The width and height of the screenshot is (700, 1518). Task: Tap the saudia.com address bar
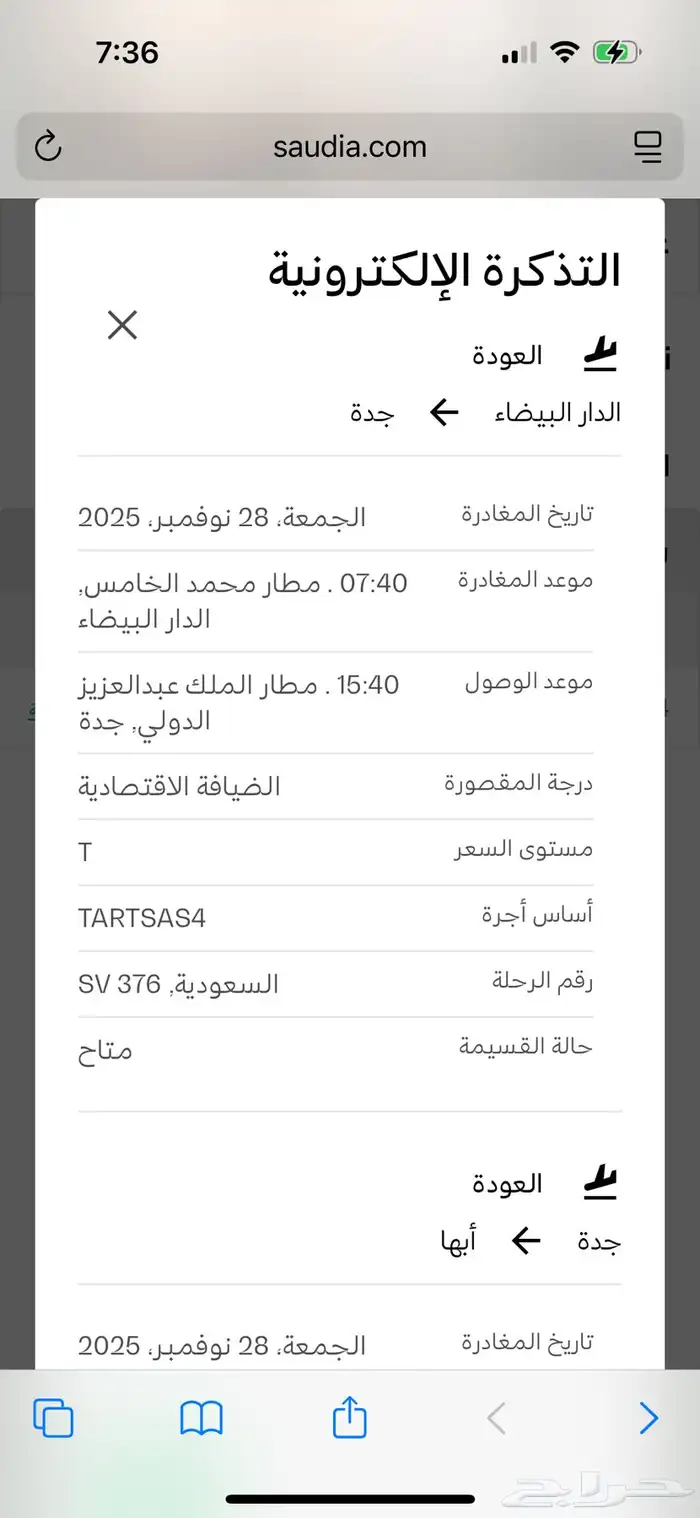coord(349,147)
